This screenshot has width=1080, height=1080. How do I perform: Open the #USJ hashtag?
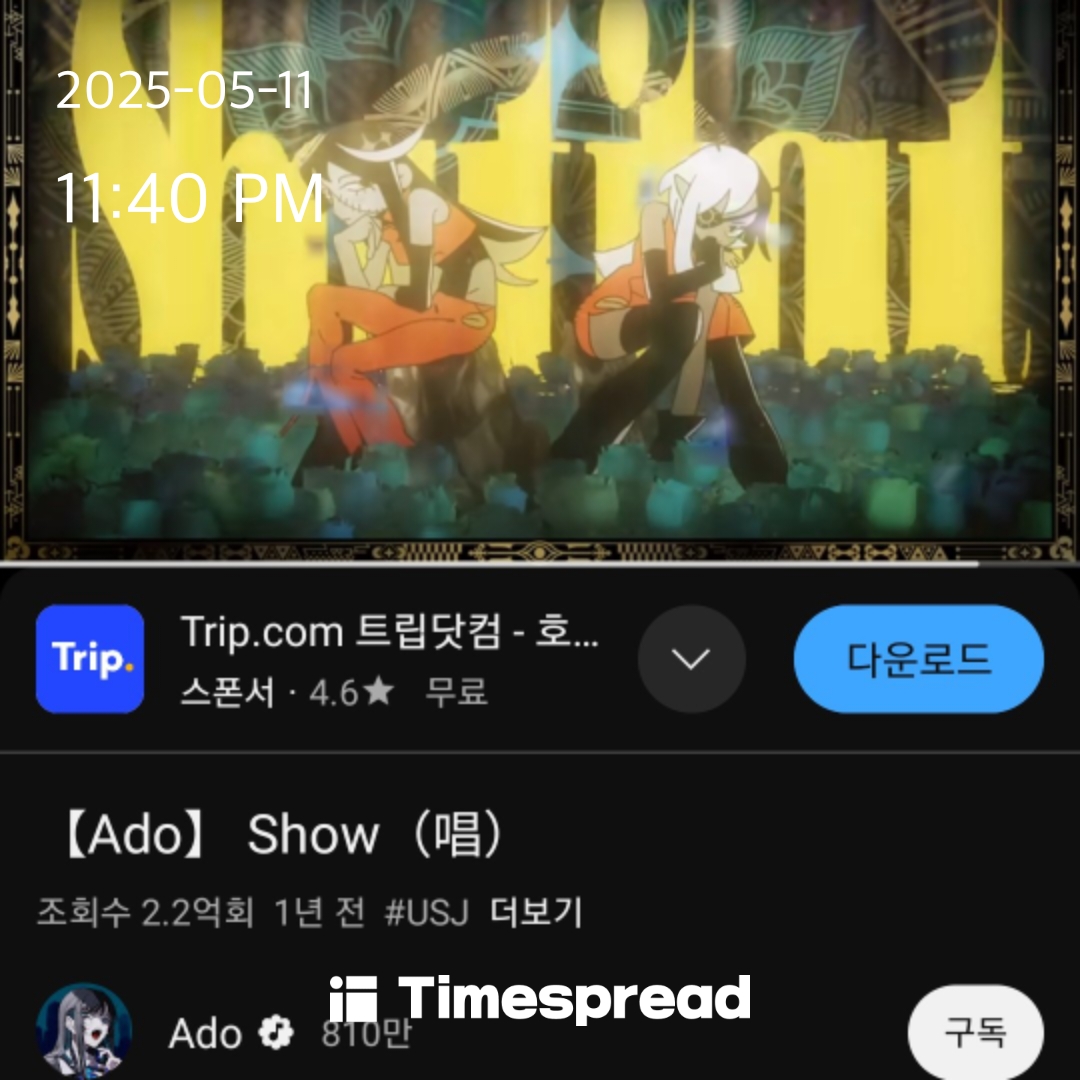coord(427,912)
